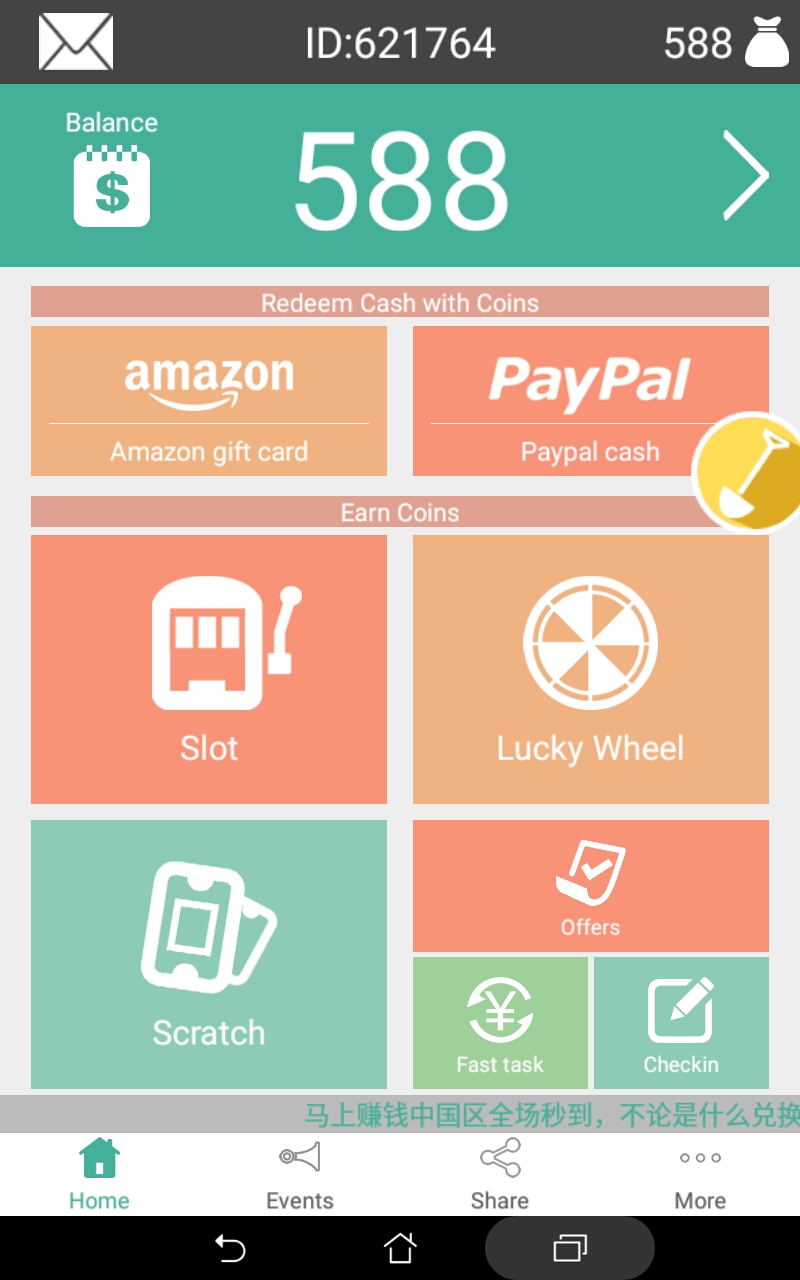Choose the Paypal cash redemption

[590, 400]
